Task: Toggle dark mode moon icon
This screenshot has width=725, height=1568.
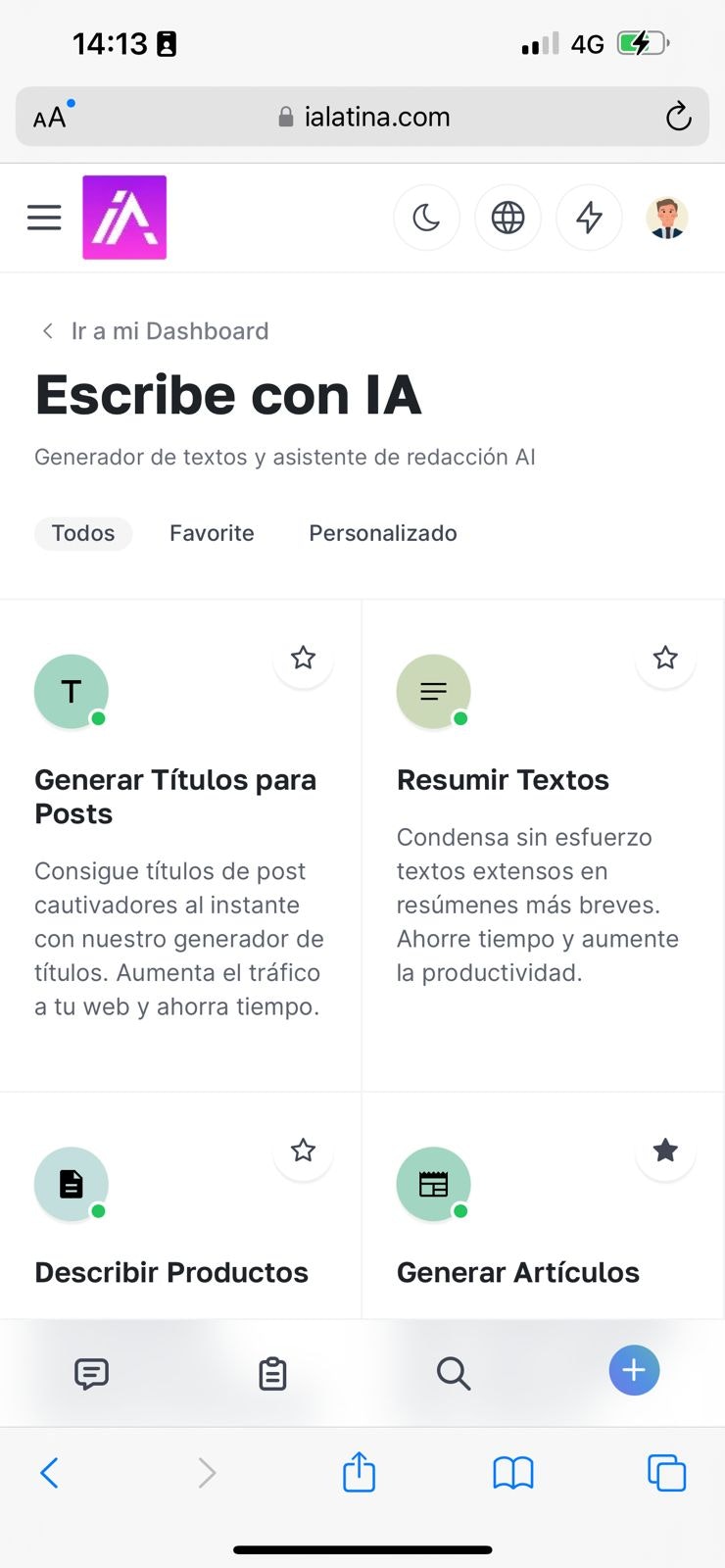Action: [426, 217]
